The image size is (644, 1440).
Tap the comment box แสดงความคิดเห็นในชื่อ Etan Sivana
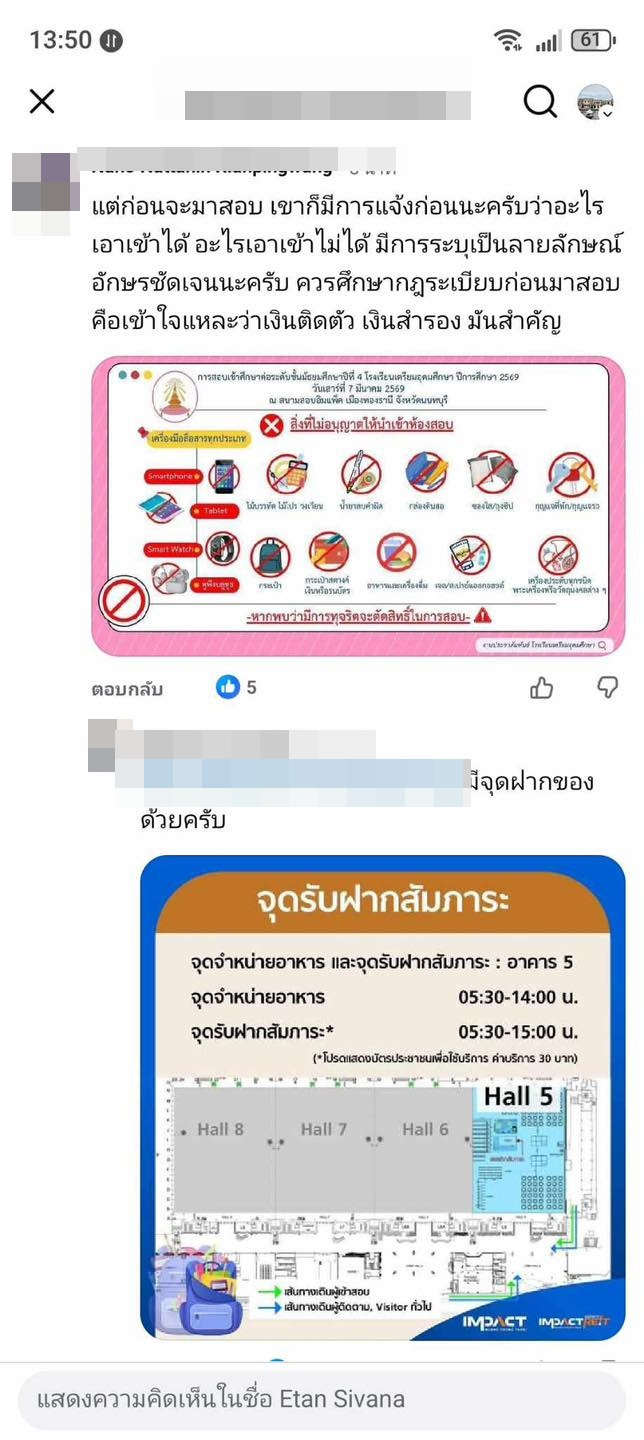[x=322, y=1398]
